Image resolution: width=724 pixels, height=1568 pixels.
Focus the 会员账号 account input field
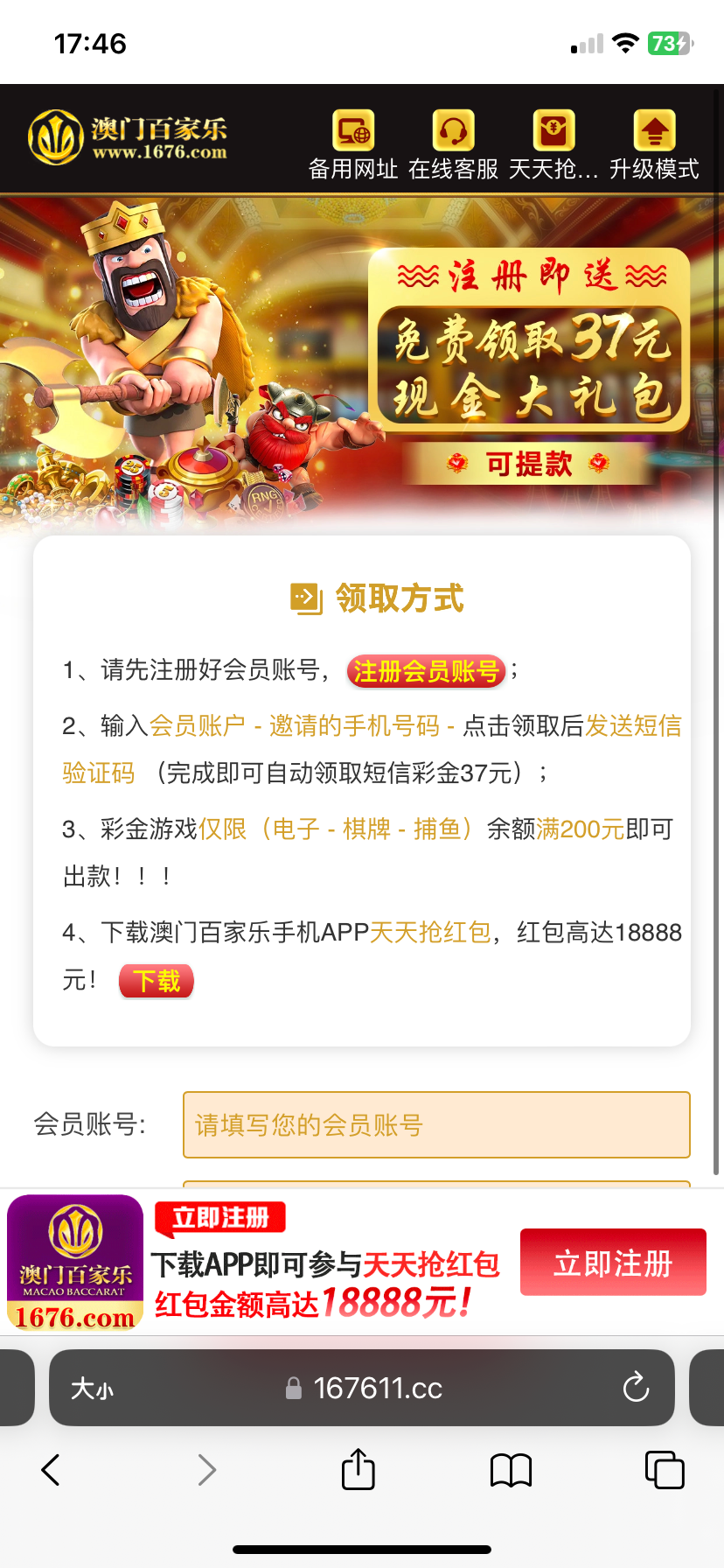(x=436, y=1124)
